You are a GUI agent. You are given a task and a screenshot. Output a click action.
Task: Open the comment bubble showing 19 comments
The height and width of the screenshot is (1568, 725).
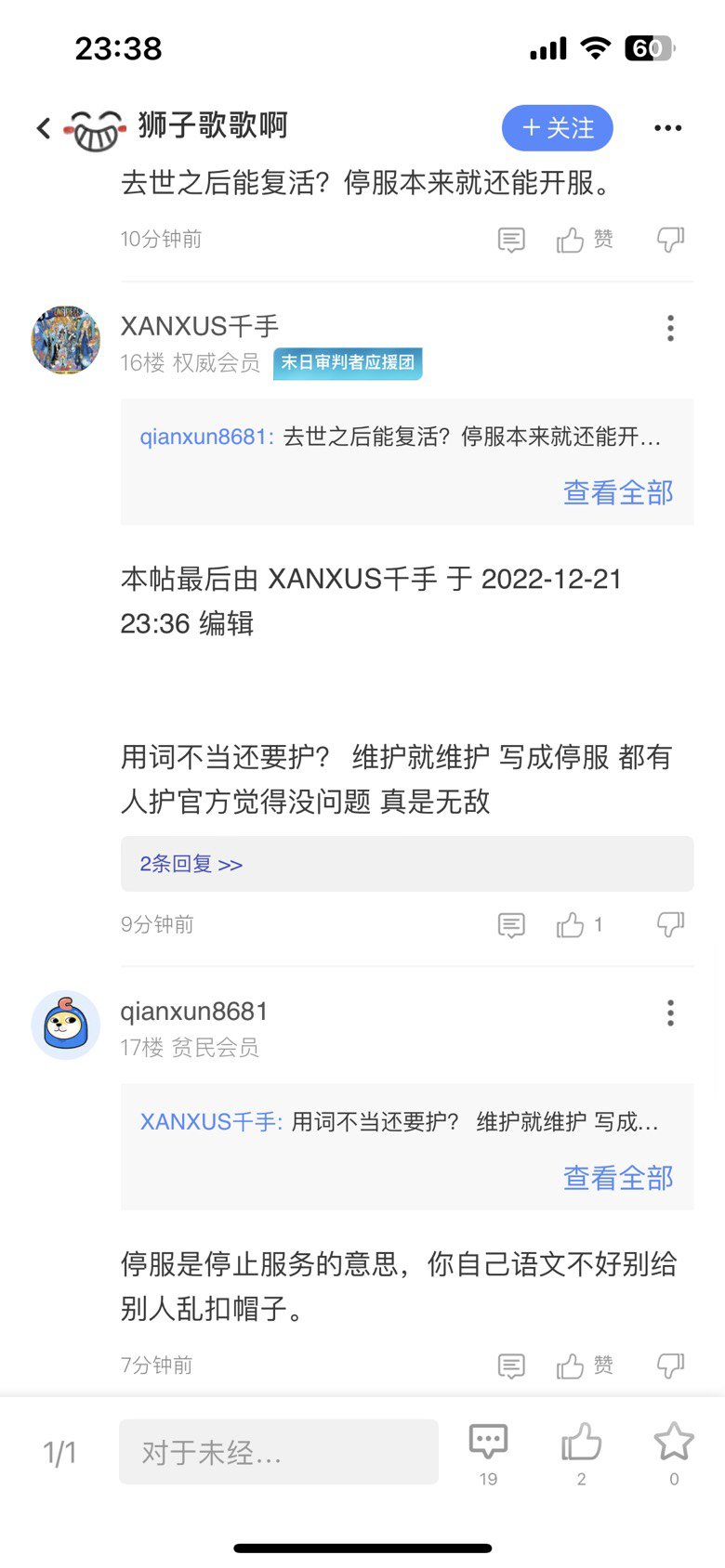click(x=487, y=1441)
